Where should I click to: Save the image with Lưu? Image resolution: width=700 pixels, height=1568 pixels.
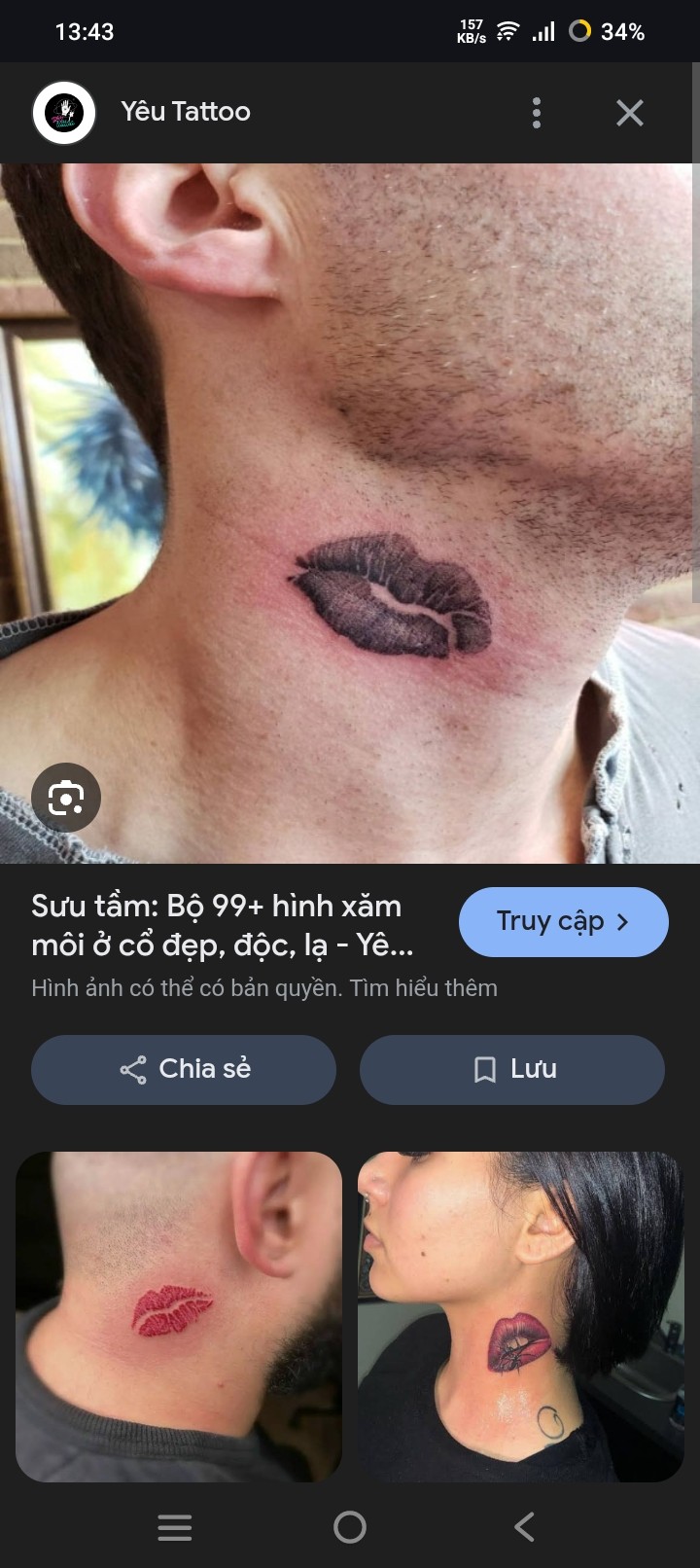tap(512, 1069)
